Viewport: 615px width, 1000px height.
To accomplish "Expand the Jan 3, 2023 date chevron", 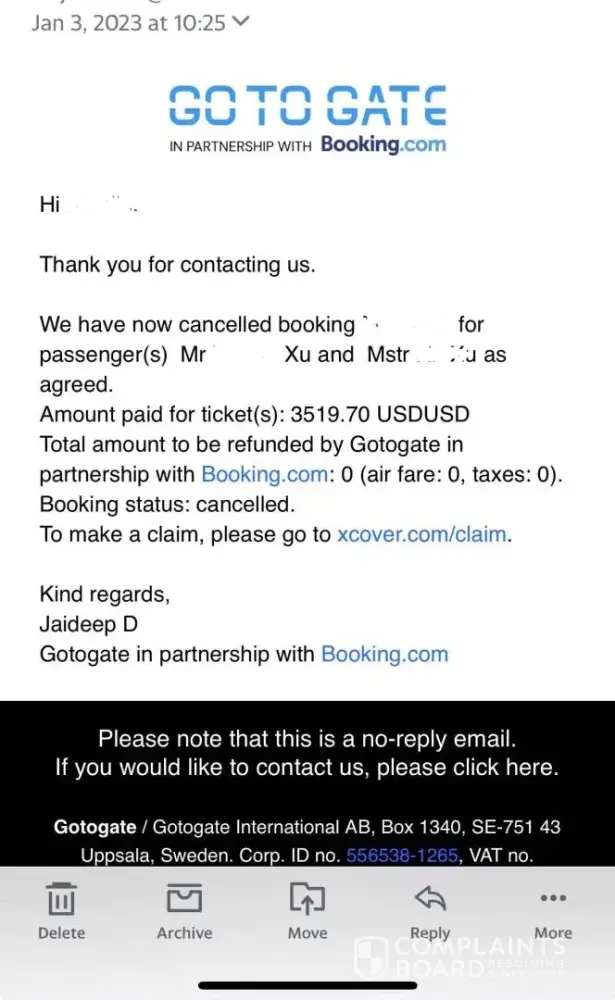I will click(240, 23).
